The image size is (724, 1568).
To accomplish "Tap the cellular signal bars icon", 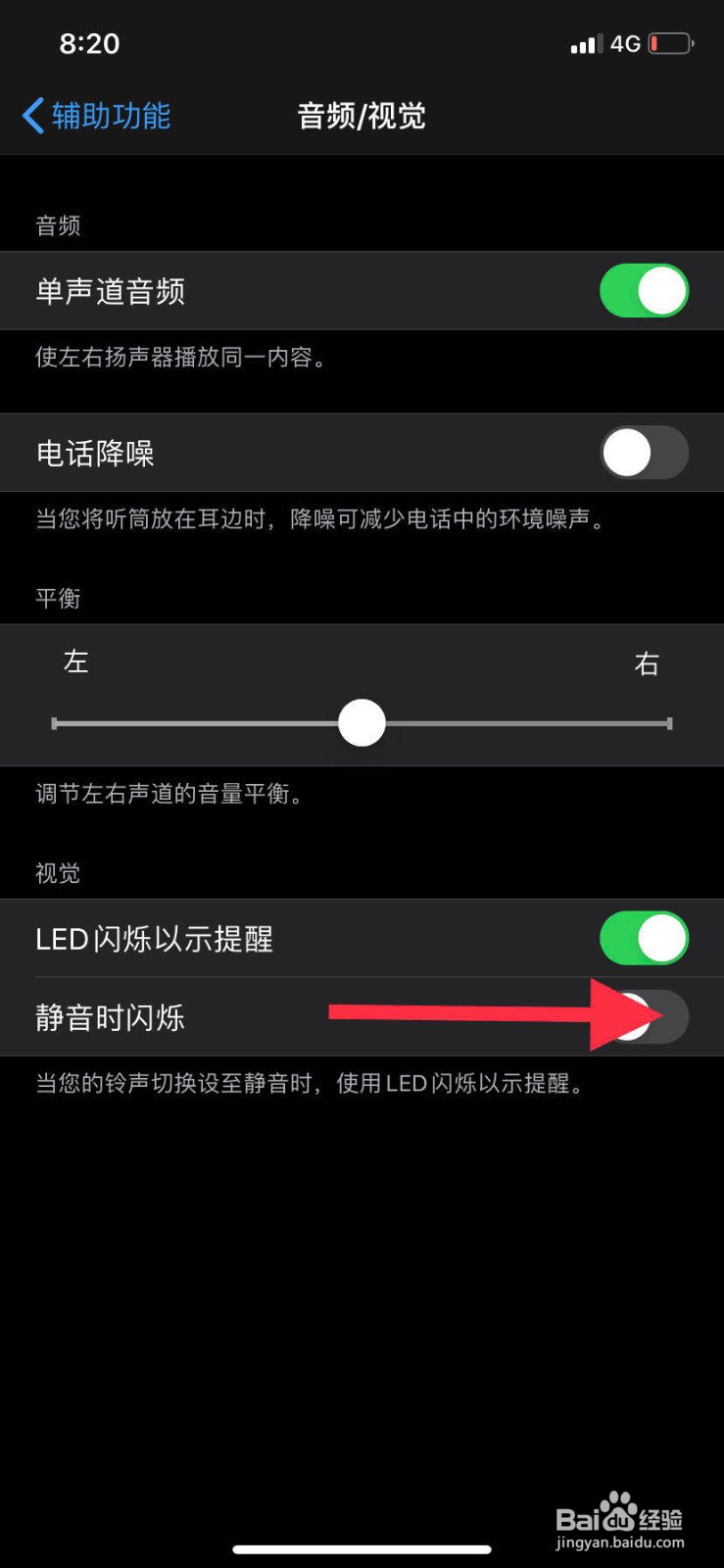I will pyautogui.click(x=585, y=44).
